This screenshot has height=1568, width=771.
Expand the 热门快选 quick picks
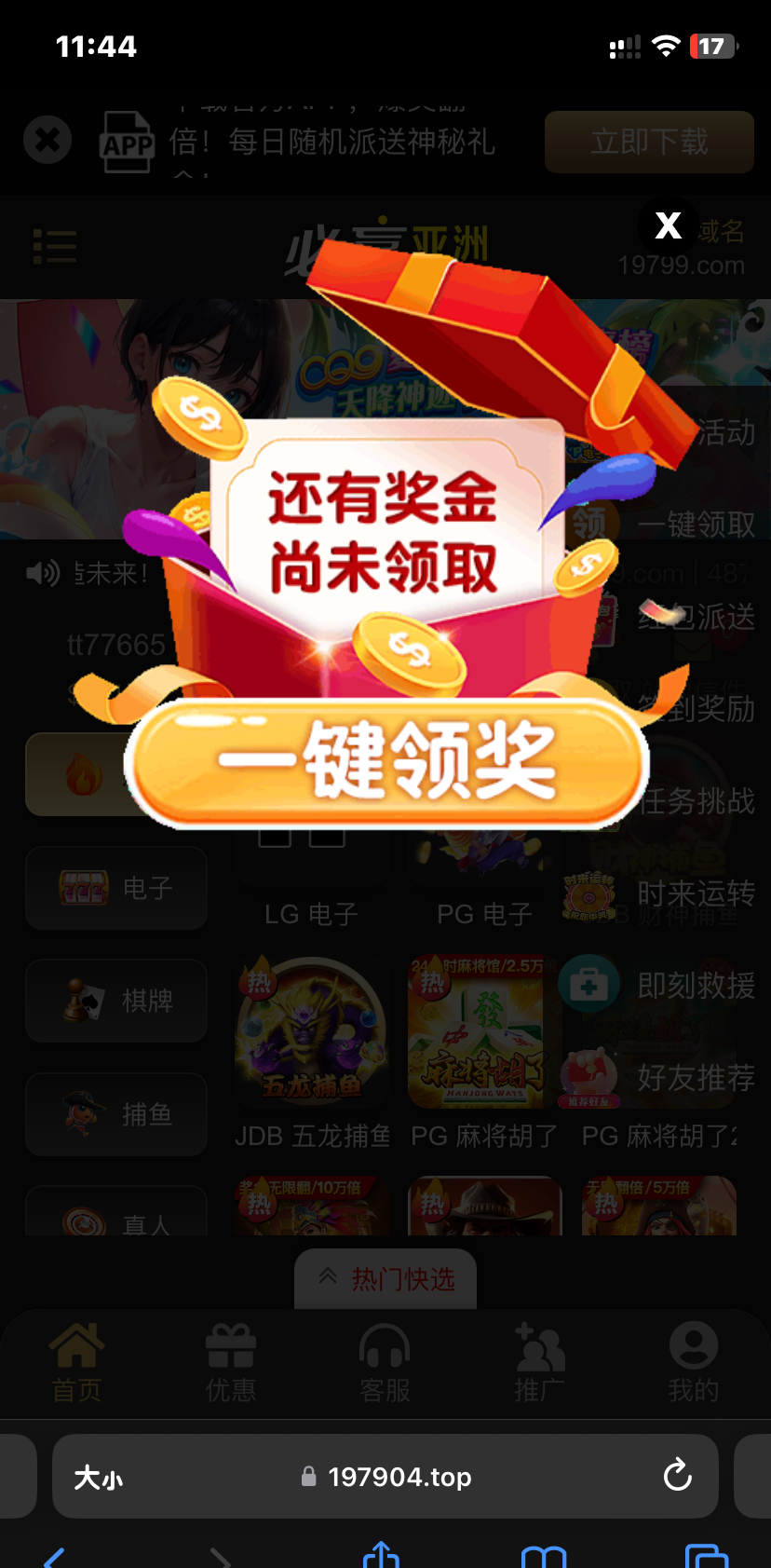coord(385,1279)
